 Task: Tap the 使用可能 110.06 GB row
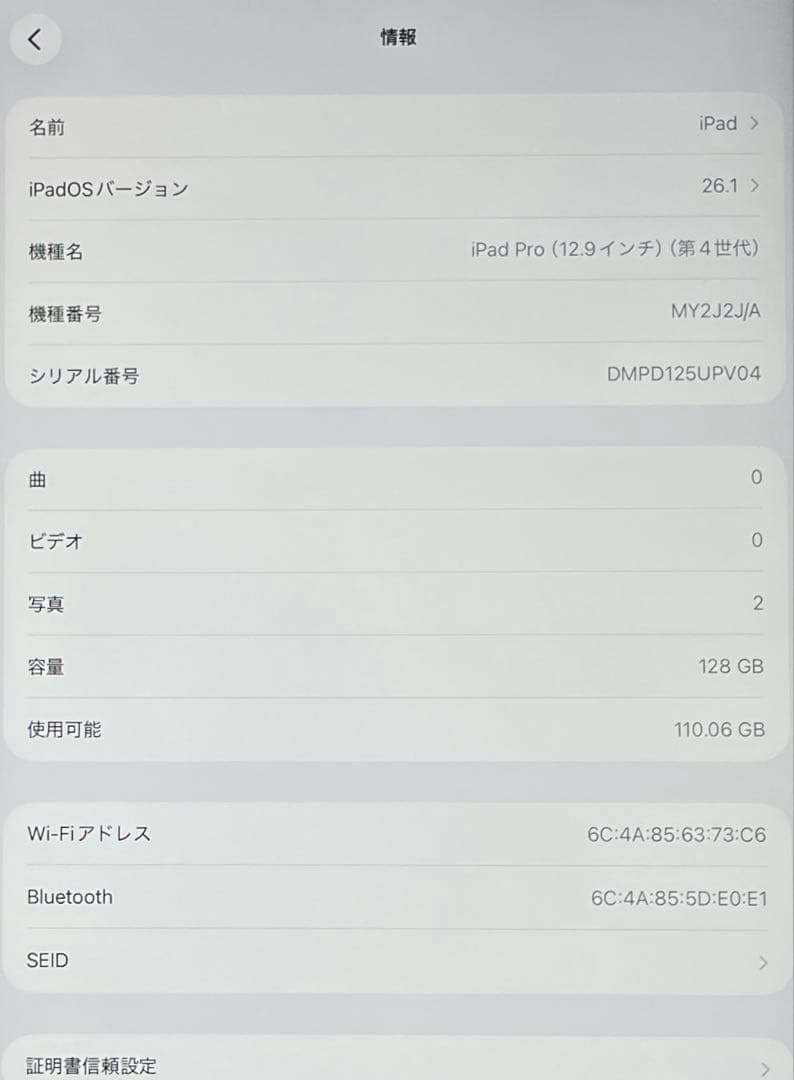click(x=397, y=729)
